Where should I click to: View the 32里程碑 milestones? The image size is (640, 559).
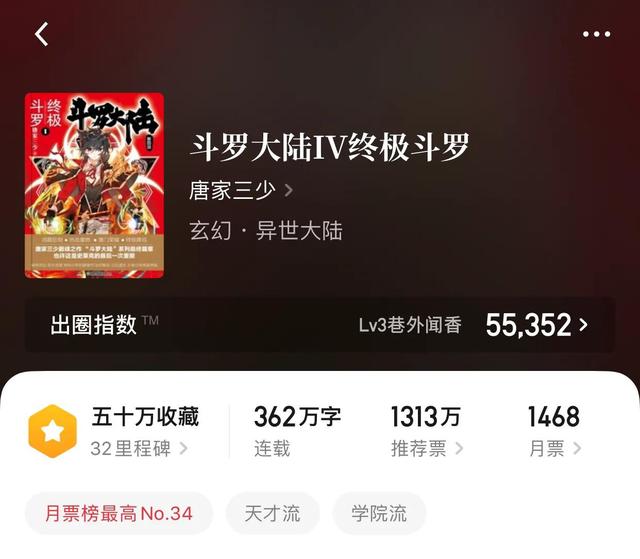[x=139, y=448]
